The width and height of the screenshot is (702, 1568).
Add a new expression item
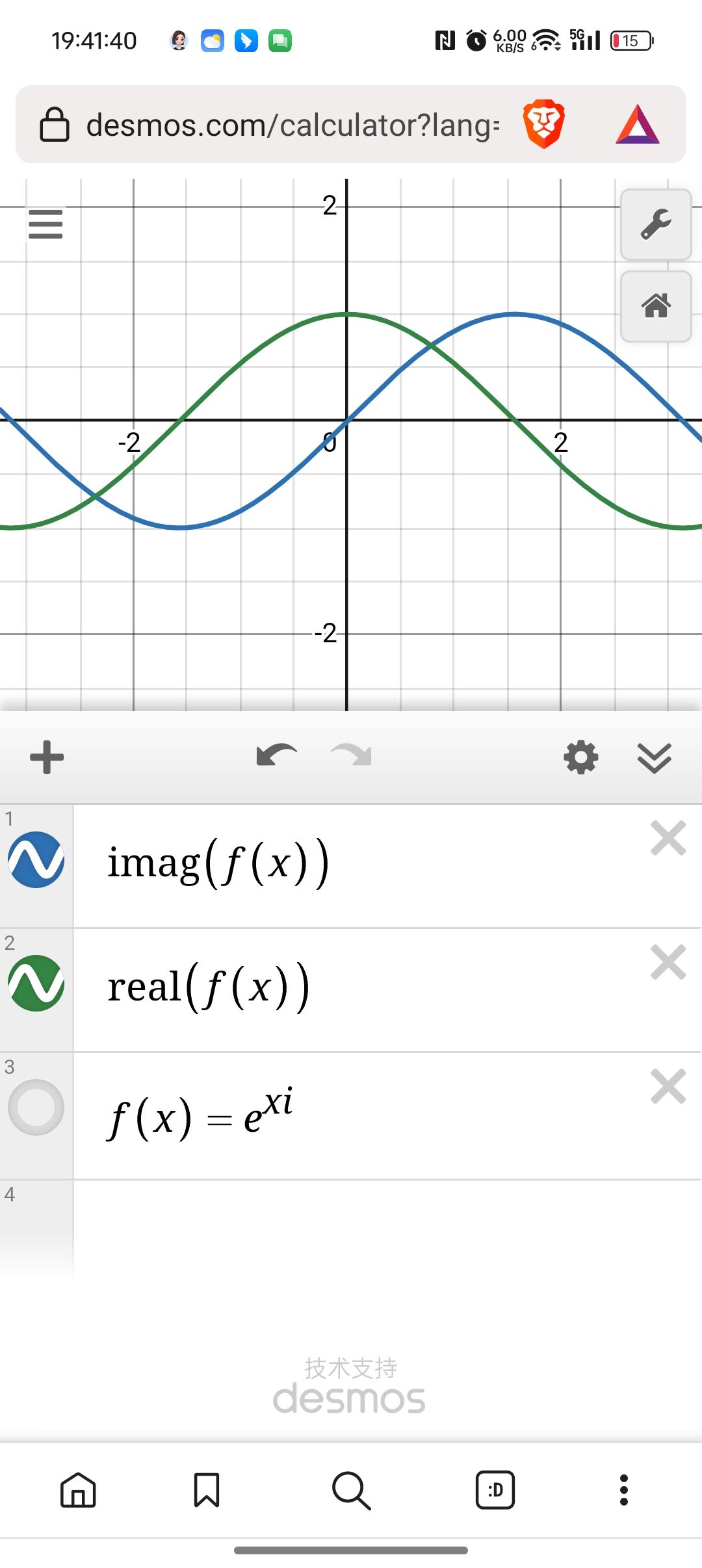pyautogui.click(x=47, y=757)
